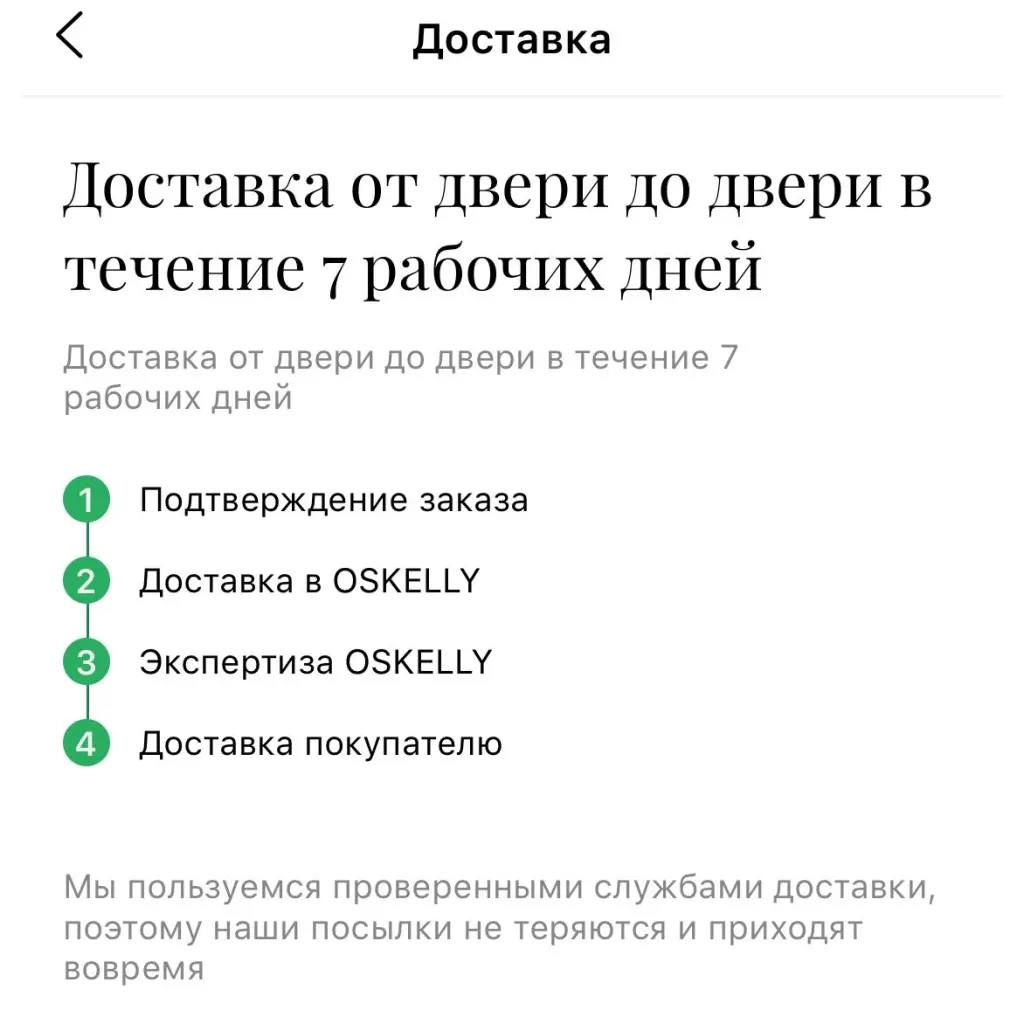Go back from the Доставка screen
This screenshot has width=1024, height=1024.
[x=69, y=38]
